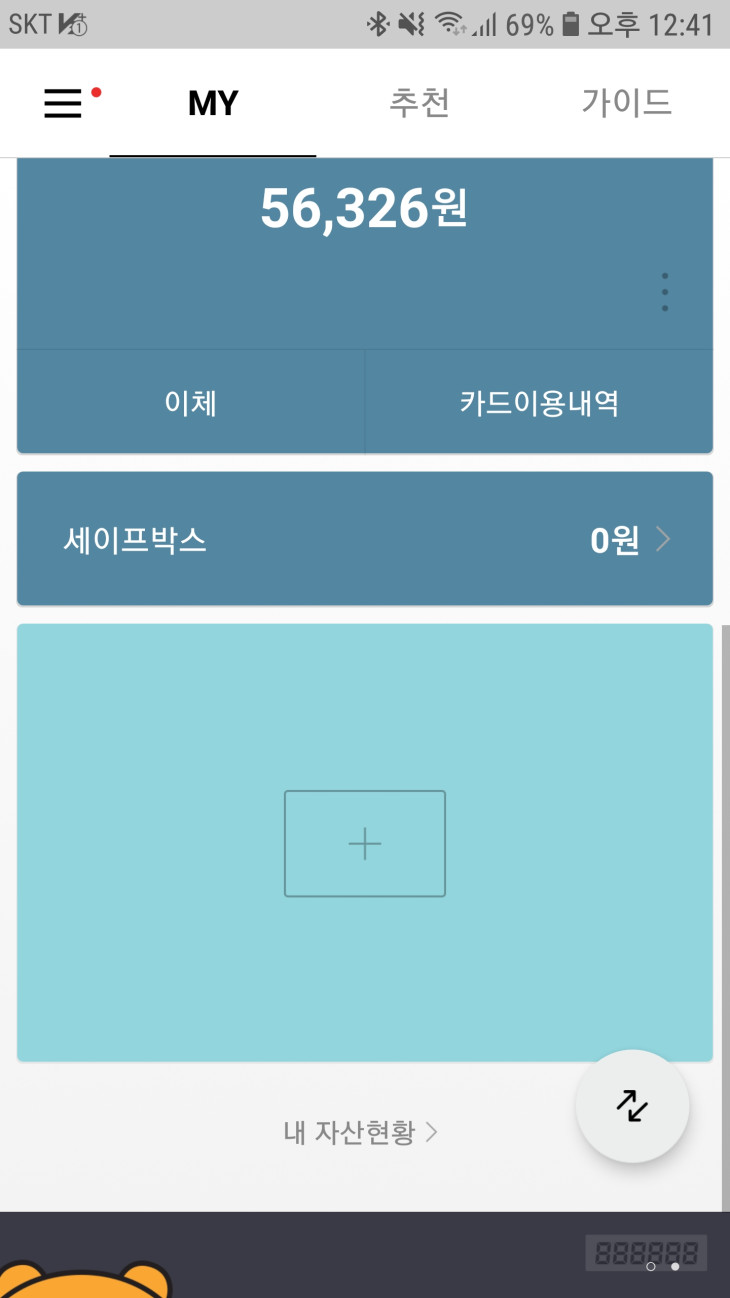Screen dimensions: 730x1298
Task: Switch to the 가이드 tab
Action: pos(626,103)
